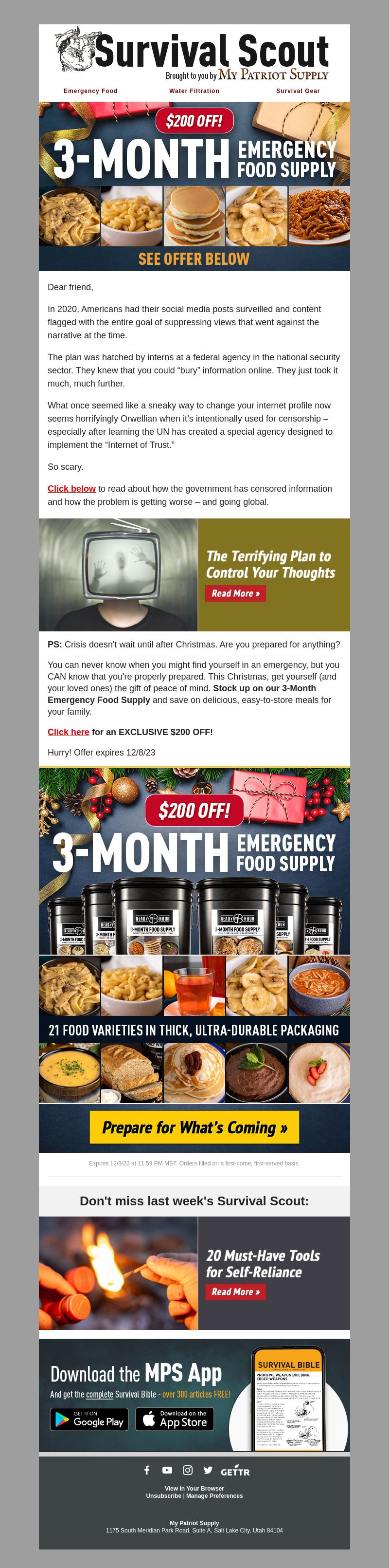This screenshot has height=1568, width=389.
Task: Tap View in Your Browser
Action: (194, 1488)
